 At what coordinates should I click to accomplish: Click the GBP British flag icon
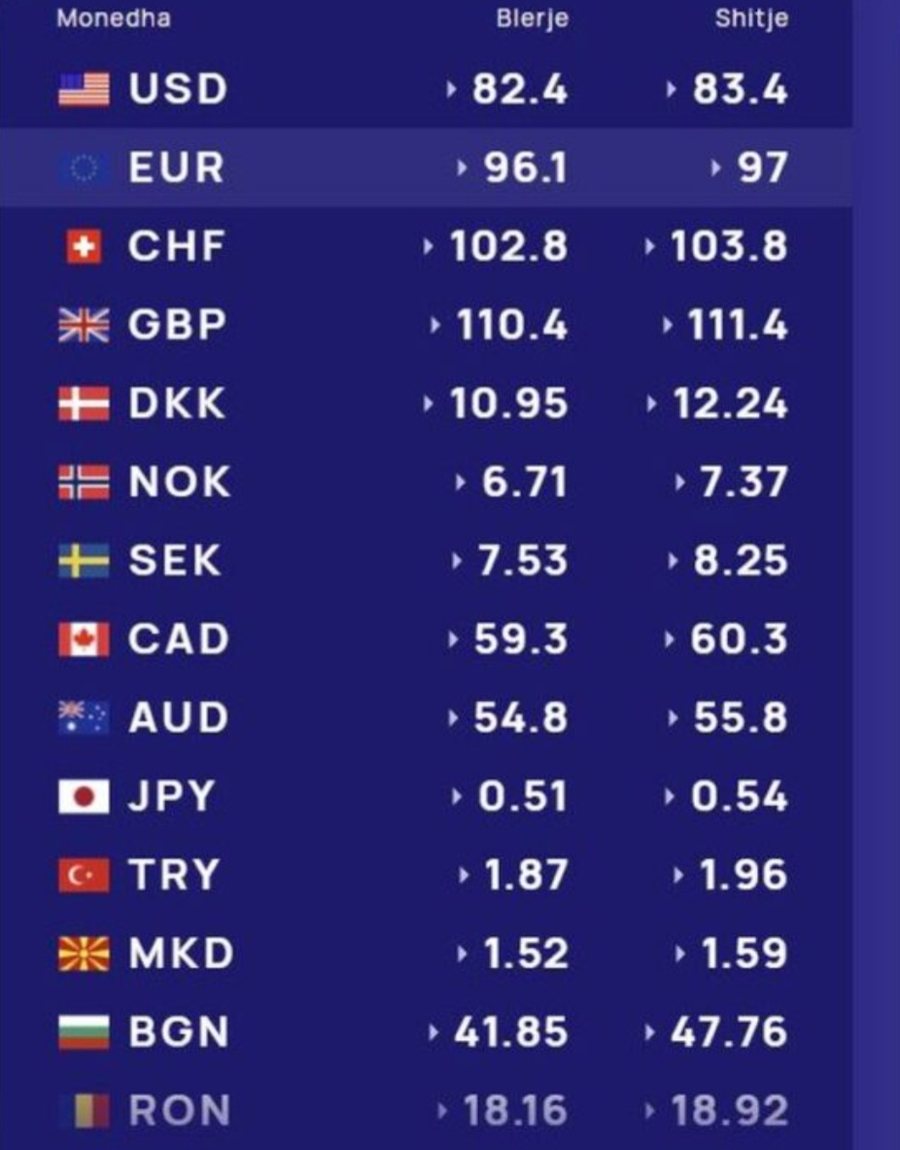click(x=84, y=325)
